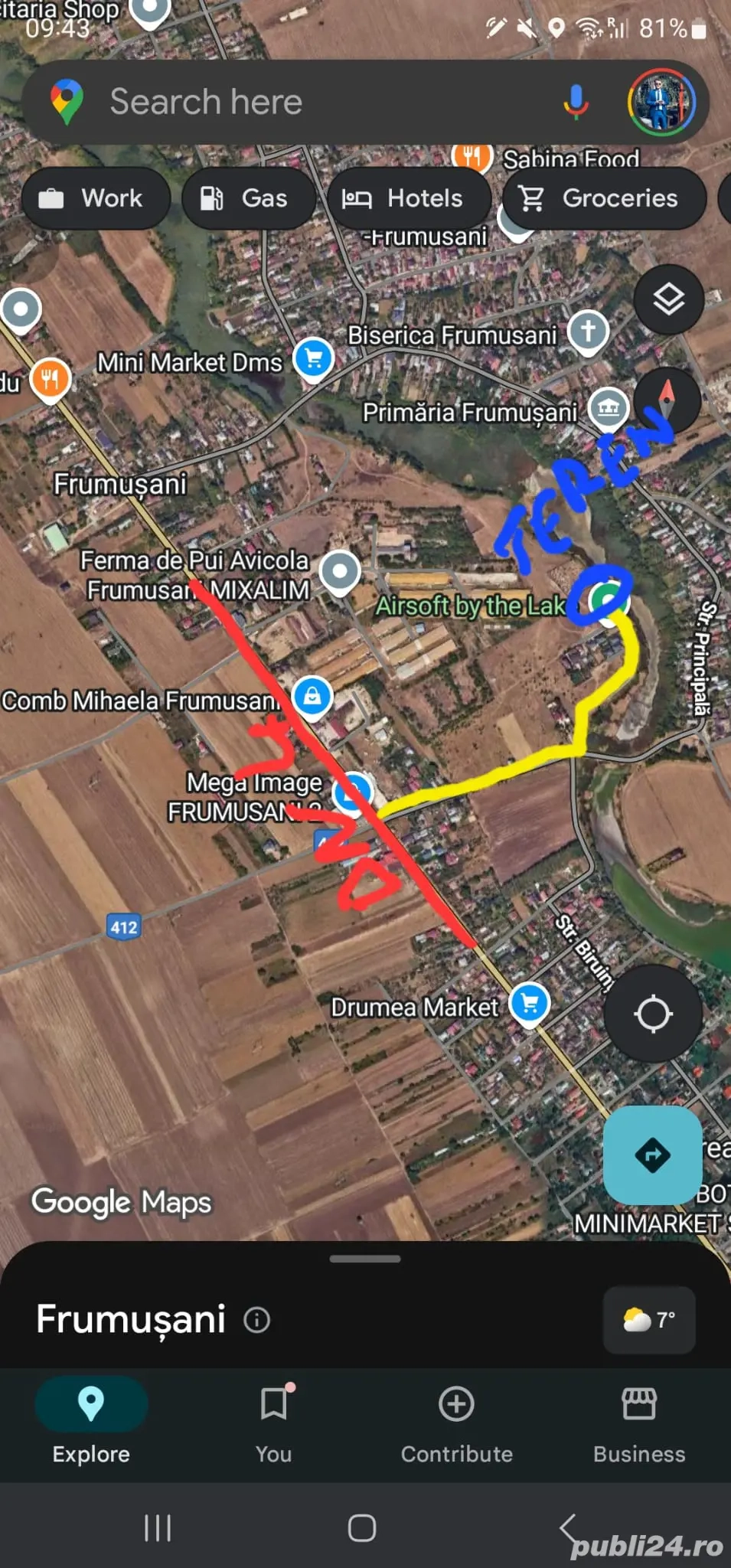Image resolution: width=731 pixels, height=1568 pixels.
Task: Open the Mini Market Dms pin
Action: pyautogui.click(x=314, y=358)
